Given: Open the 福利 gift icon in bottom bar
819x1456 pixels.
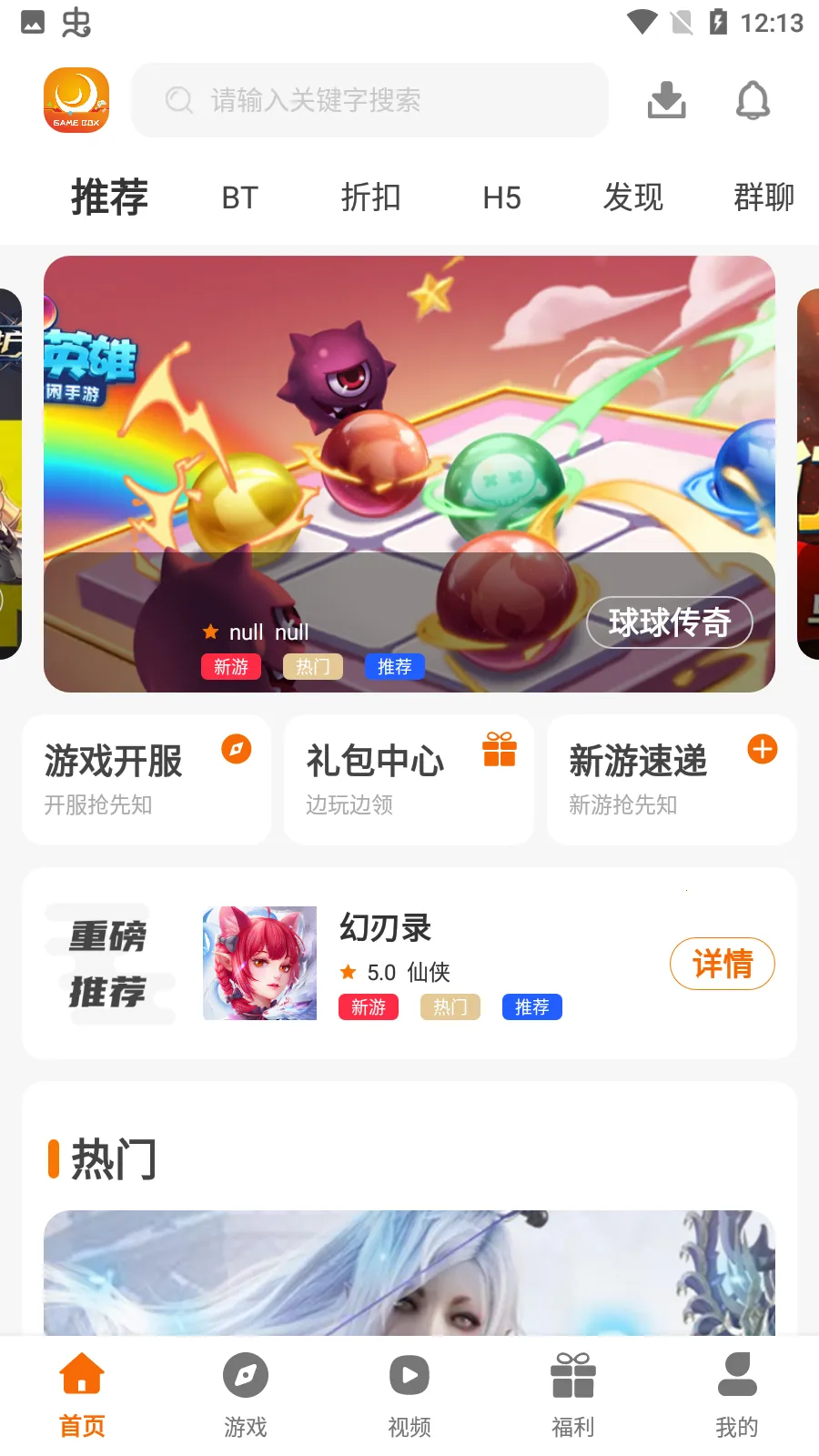Looking at the screenshot, I should pos(572,1374).
